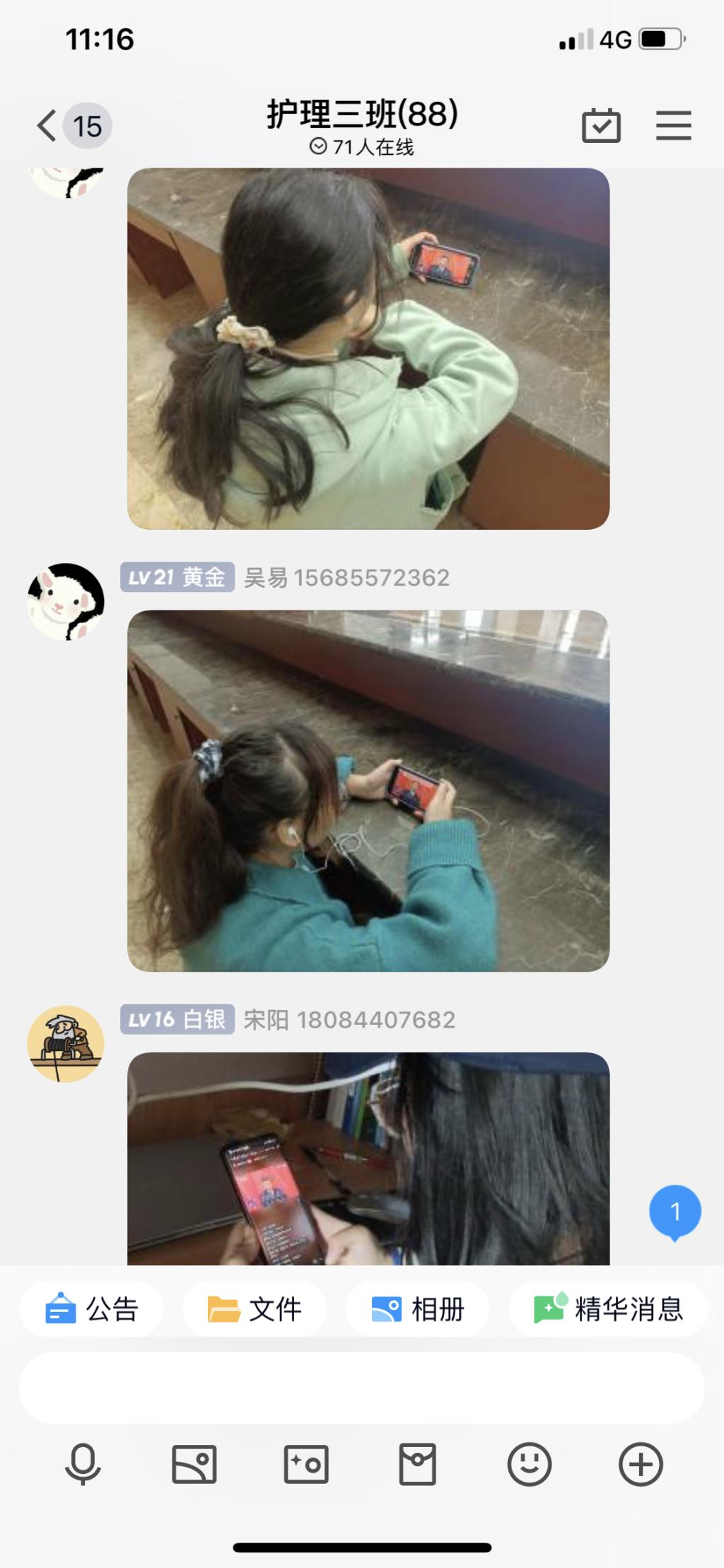Open the photo sent by 吴易
Image resolution: width=724 pixels, height=1568 pixels.
pyautogui.click(x=368, y=790)
